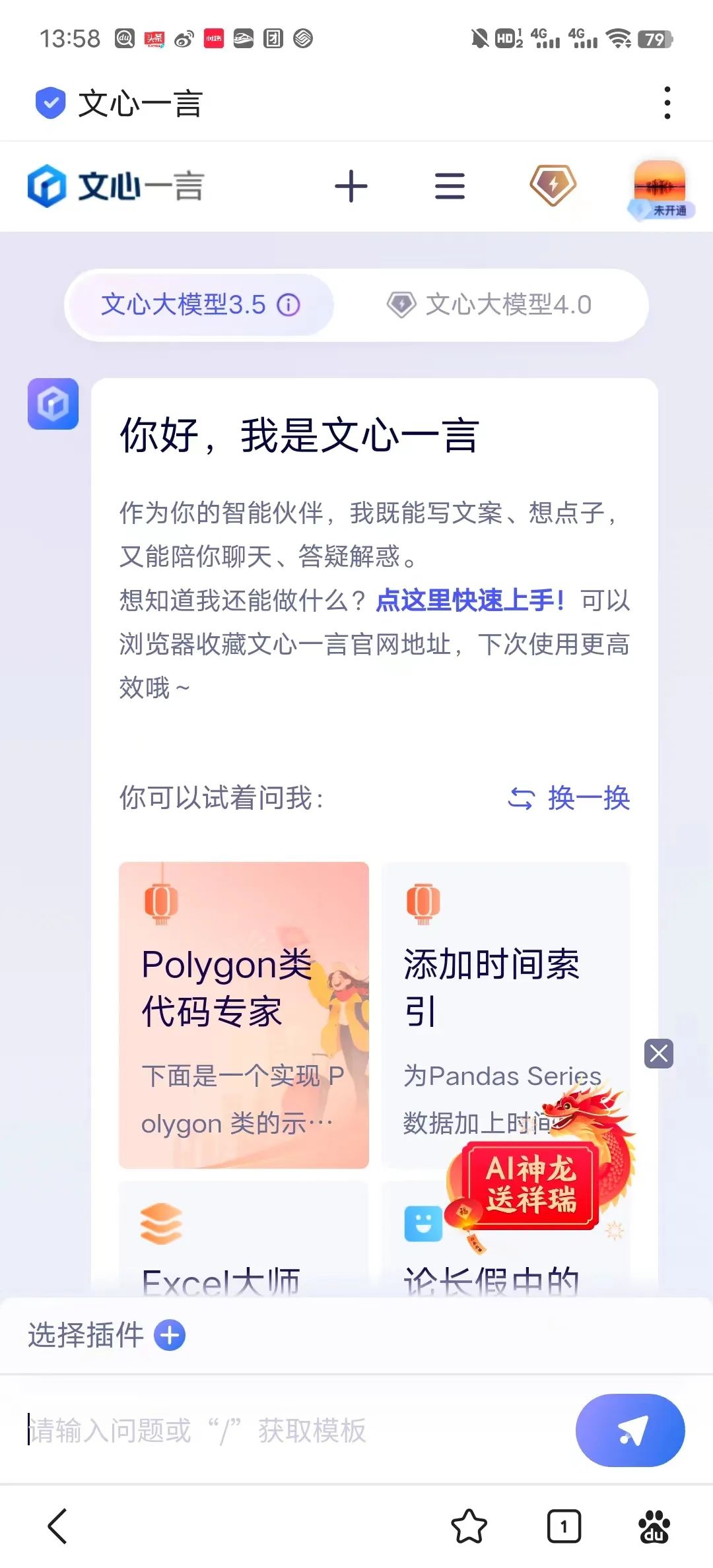Viewport: 713px width, 1568px height.
Task: Start a new conversation with plus icon
Action: (x=351, y=186)
